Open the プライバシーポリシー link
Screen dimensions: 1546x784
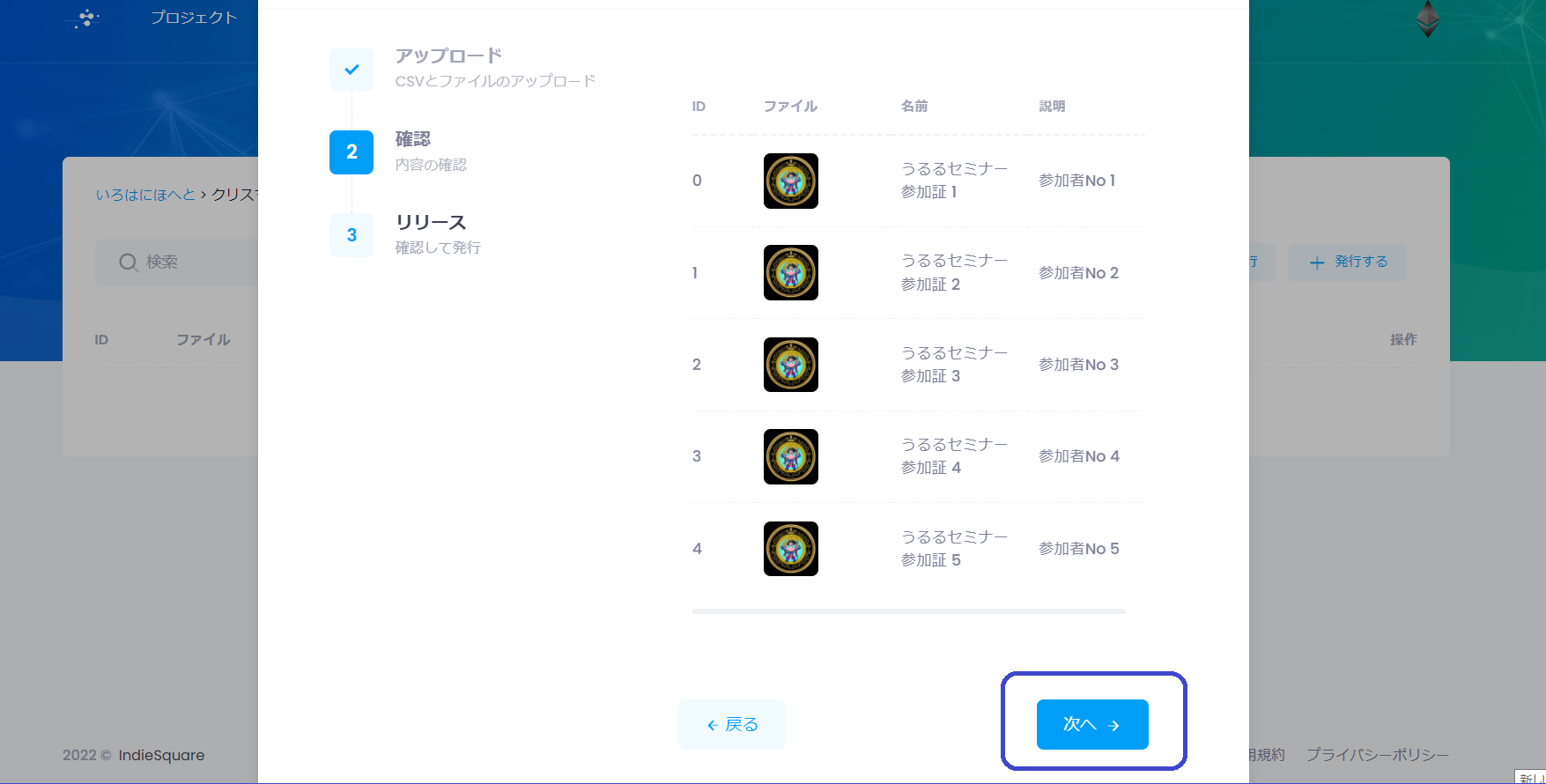[1377, 755]
